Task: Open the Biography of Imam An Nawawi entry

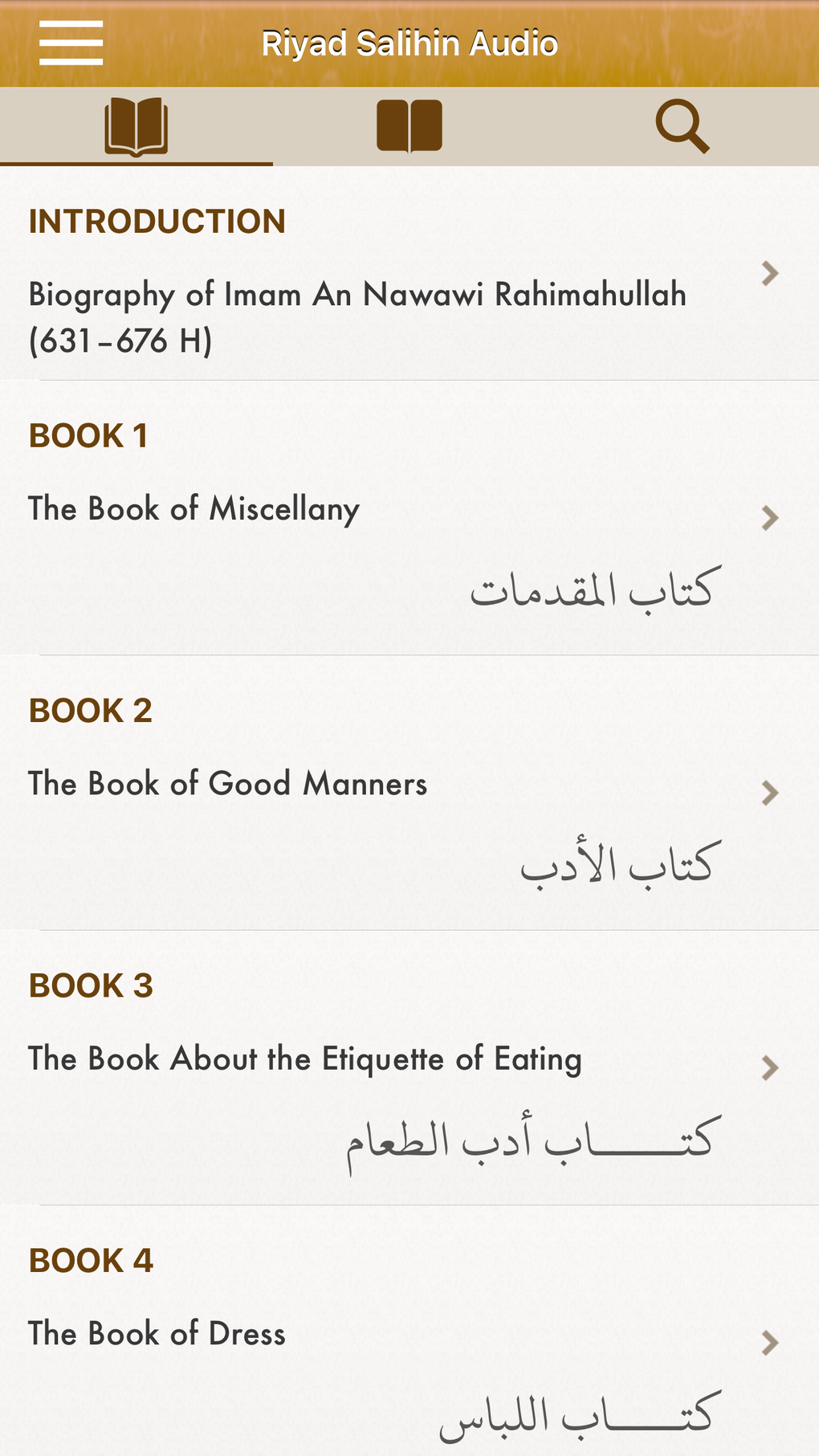Action: pyautogui.click(x=357, y=317)
